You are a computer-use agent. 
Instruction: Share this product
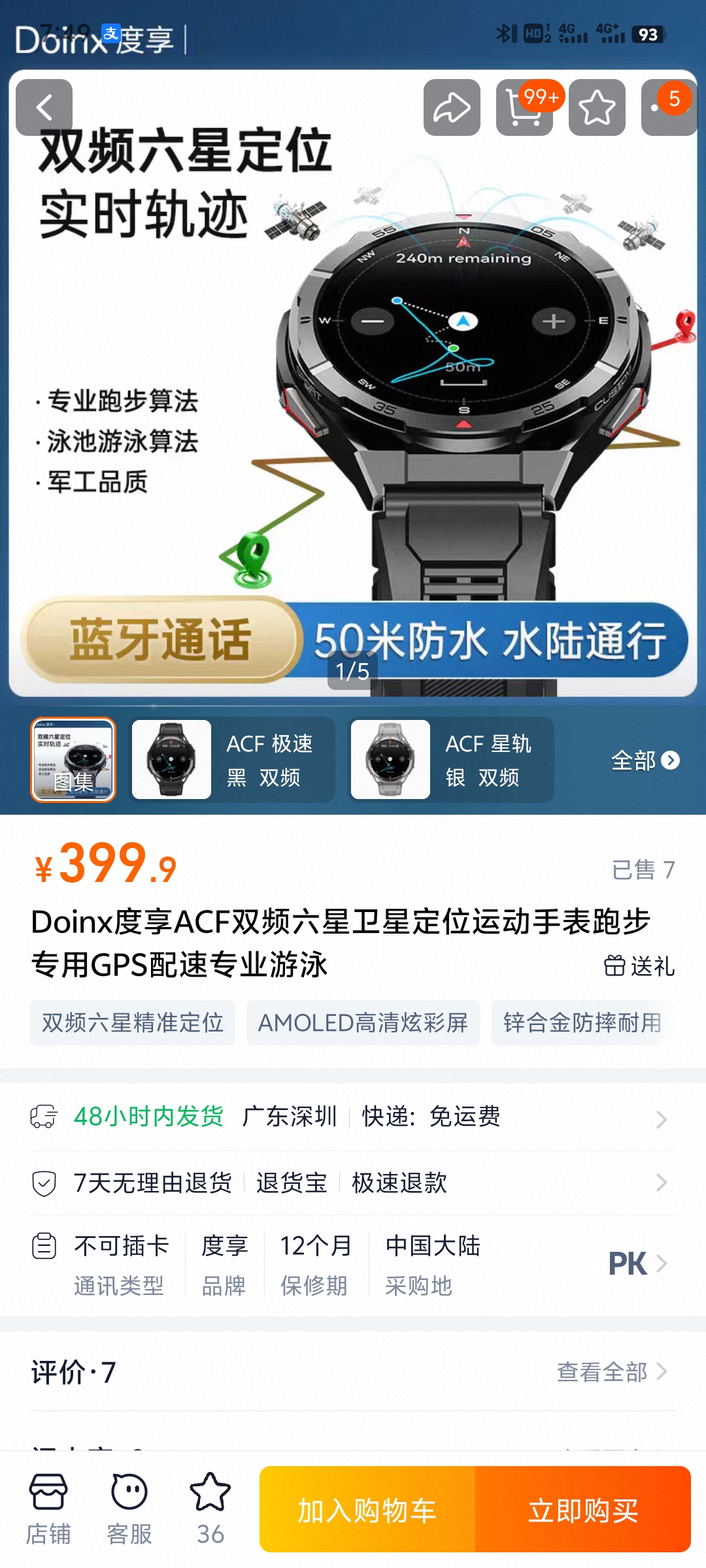click(452, 108)
